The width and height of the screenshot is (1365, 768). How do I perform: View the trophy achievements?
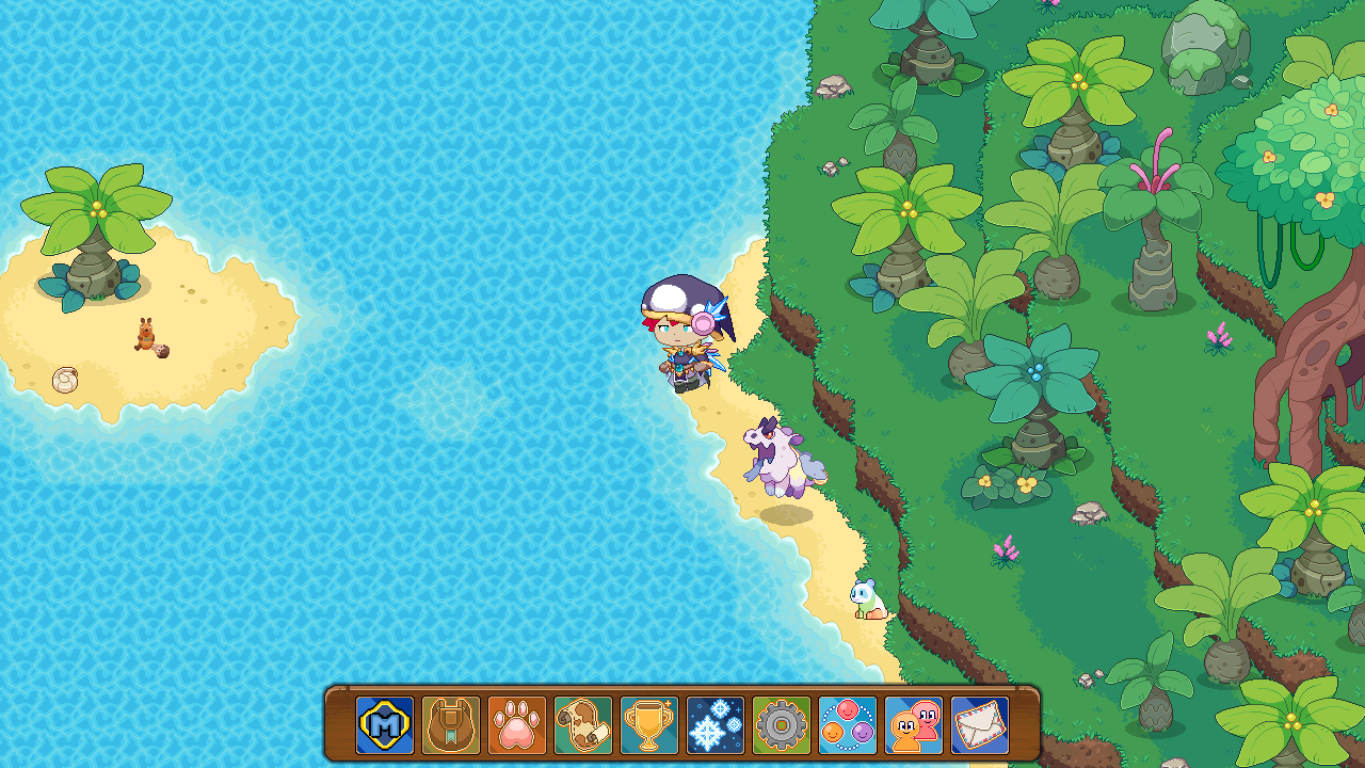[x=649, y=725]
